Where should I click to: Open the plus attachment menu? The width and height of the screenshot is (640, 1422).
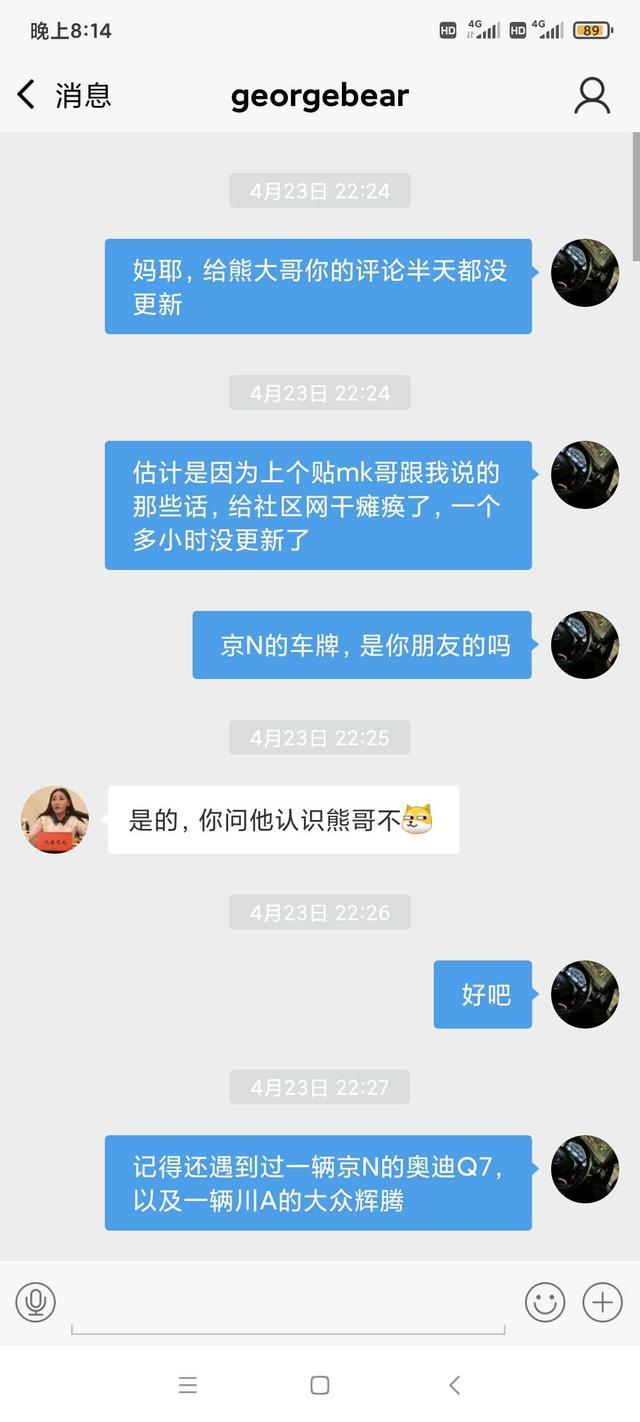coord(602,1302)
